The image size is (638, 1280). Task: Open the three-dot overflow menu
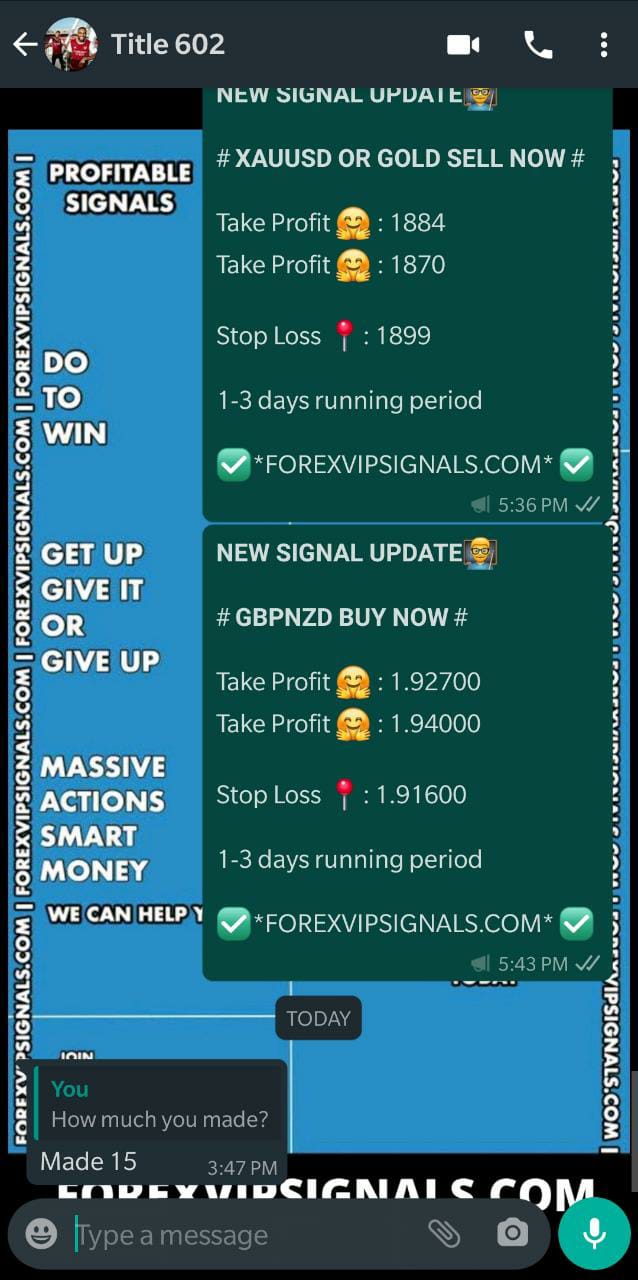[x=603, y=45]
